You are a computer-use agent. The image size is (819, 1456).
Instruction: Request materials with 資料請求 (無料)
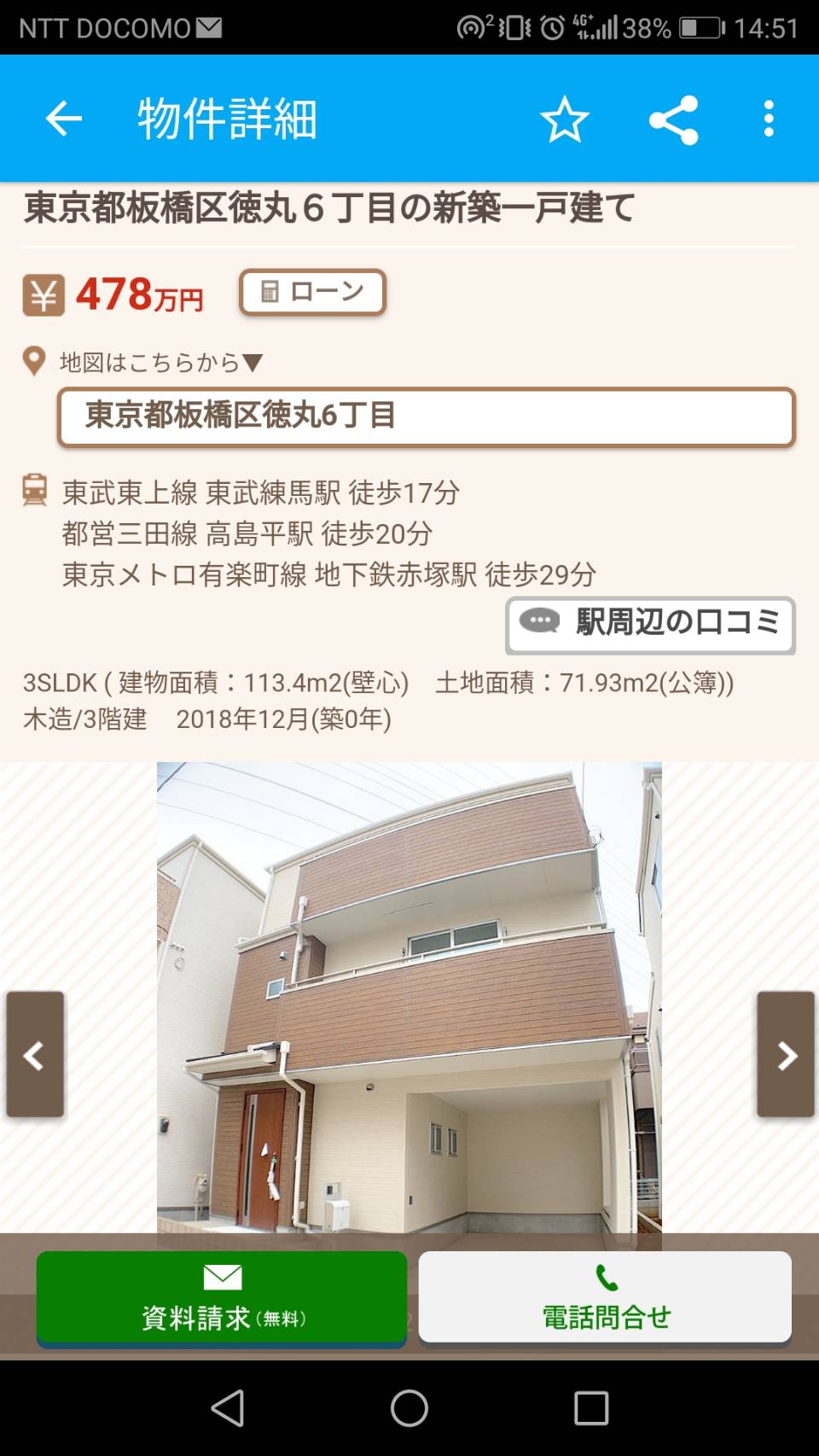pos(222,1297)
